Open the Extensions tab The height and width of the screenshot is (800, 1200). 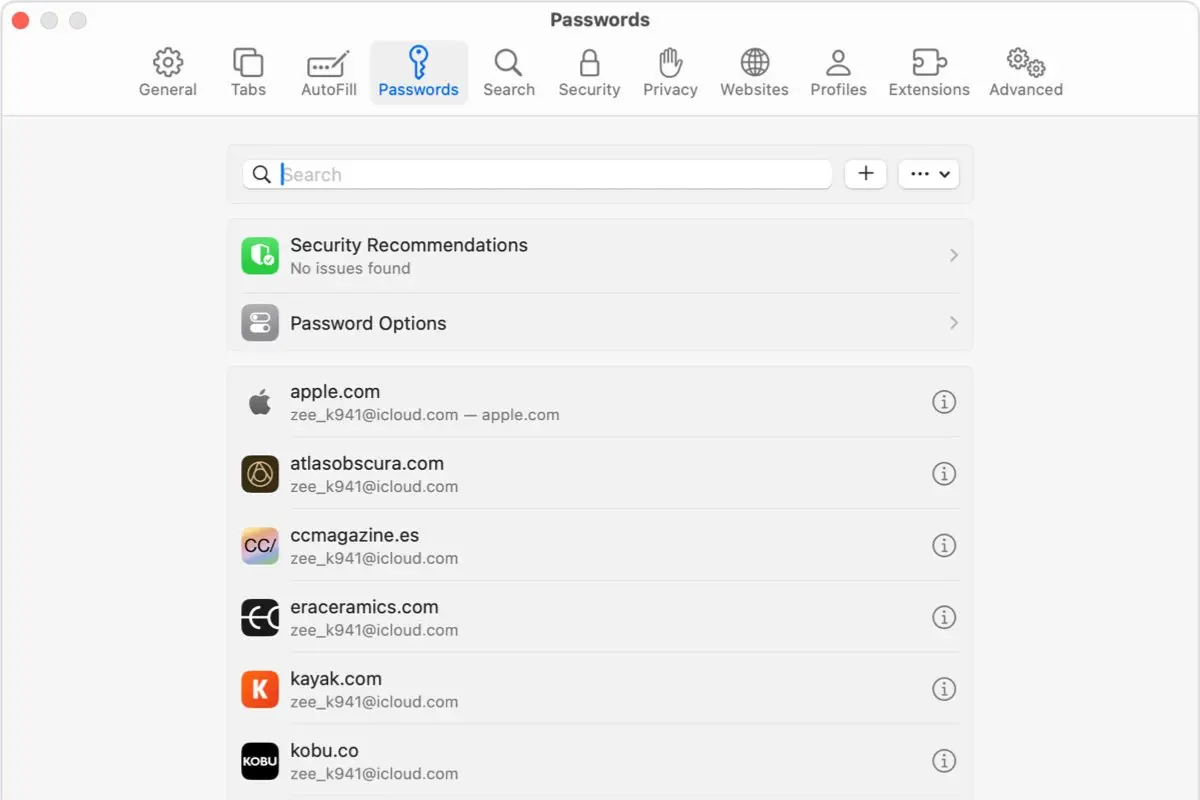point(929,73)
